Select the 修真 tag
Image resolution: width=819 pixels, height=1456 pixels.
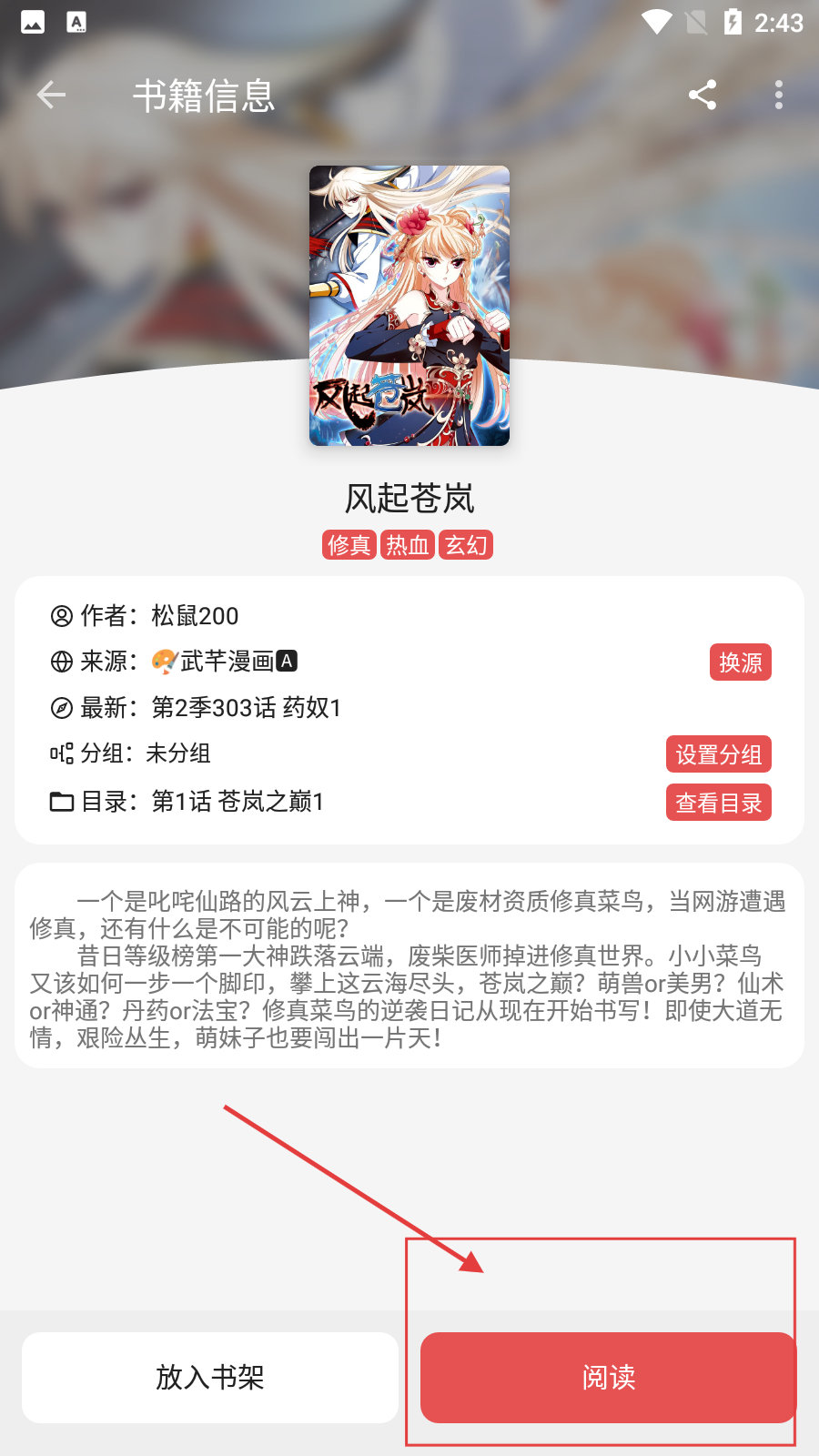click(x=349, y=545)
